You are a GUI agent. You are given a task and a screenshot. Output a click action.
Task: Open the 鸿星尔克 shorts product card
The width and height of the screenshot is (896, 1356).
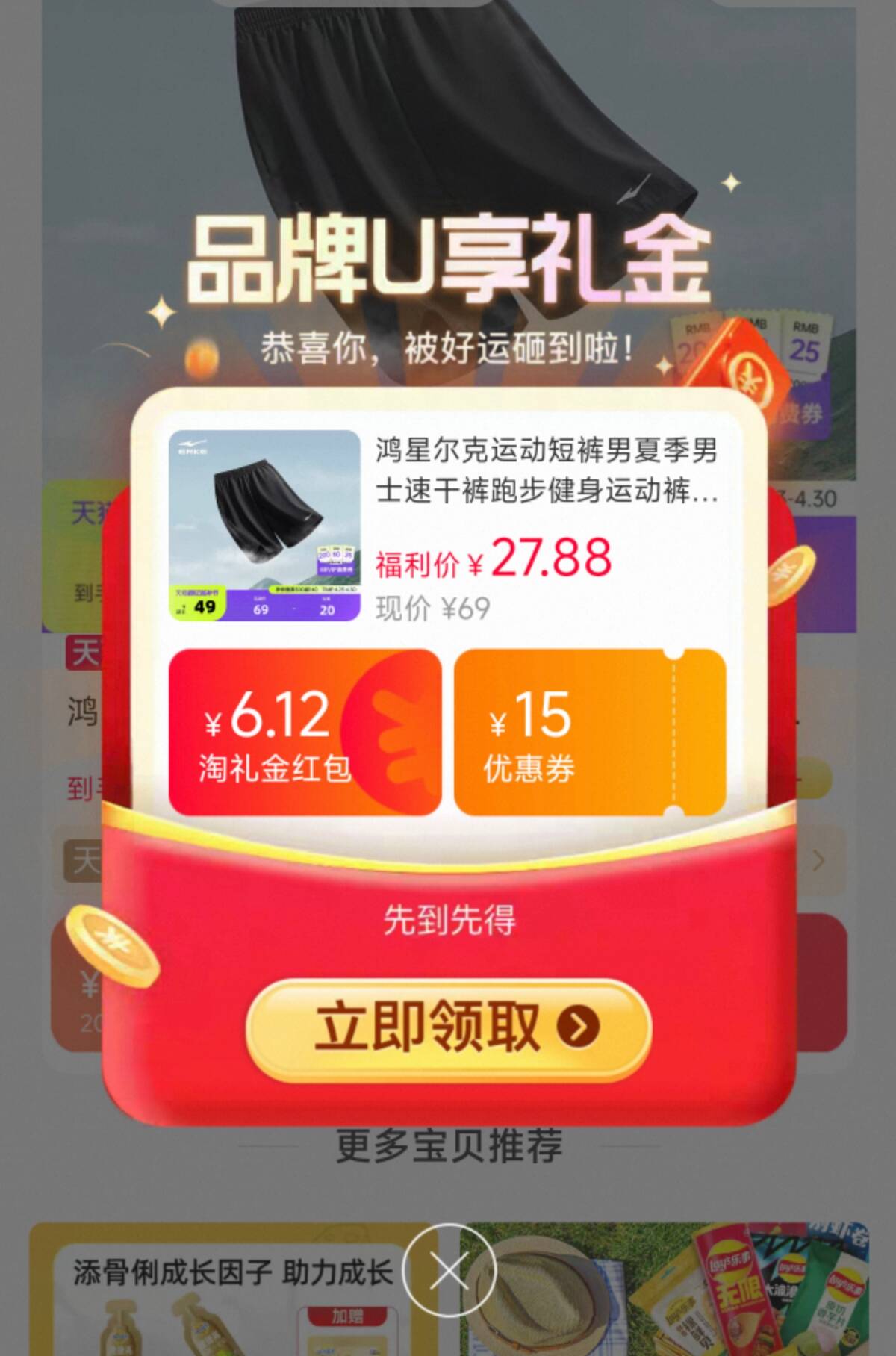coord(447,526)
